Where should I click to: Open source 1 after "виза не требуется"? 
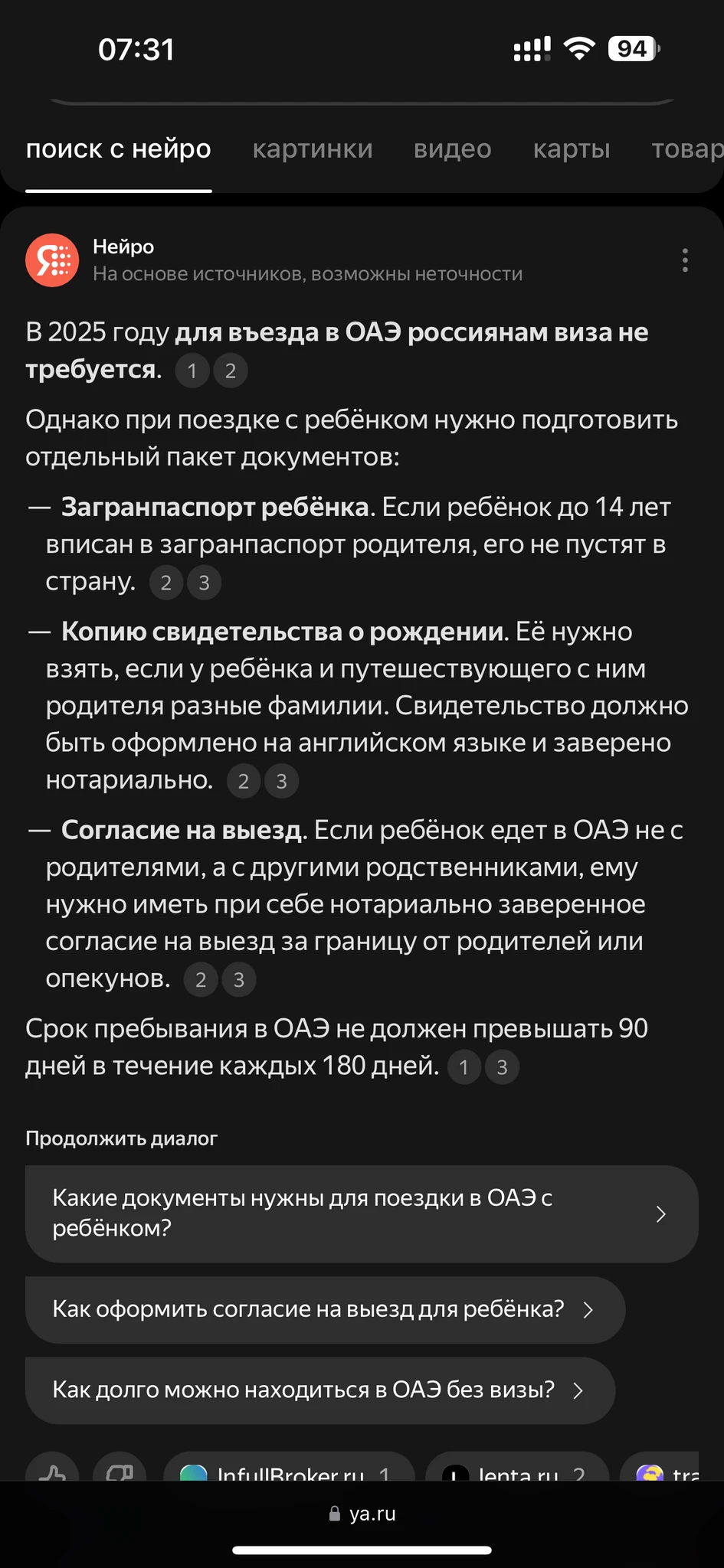pyautogui.click(x=192, y=371)
